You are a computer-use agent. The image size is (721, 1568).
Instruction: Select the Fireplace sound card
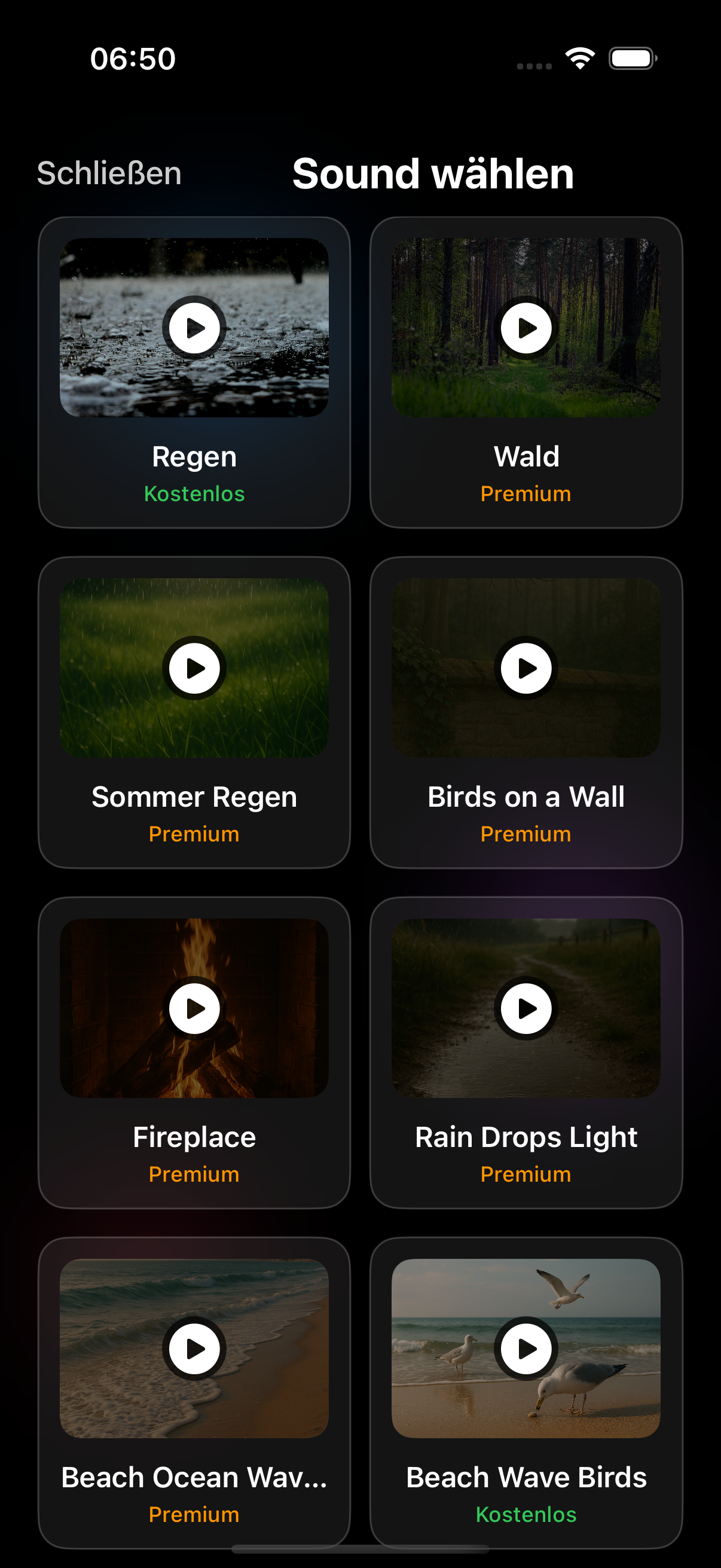tap(194, 1150)
